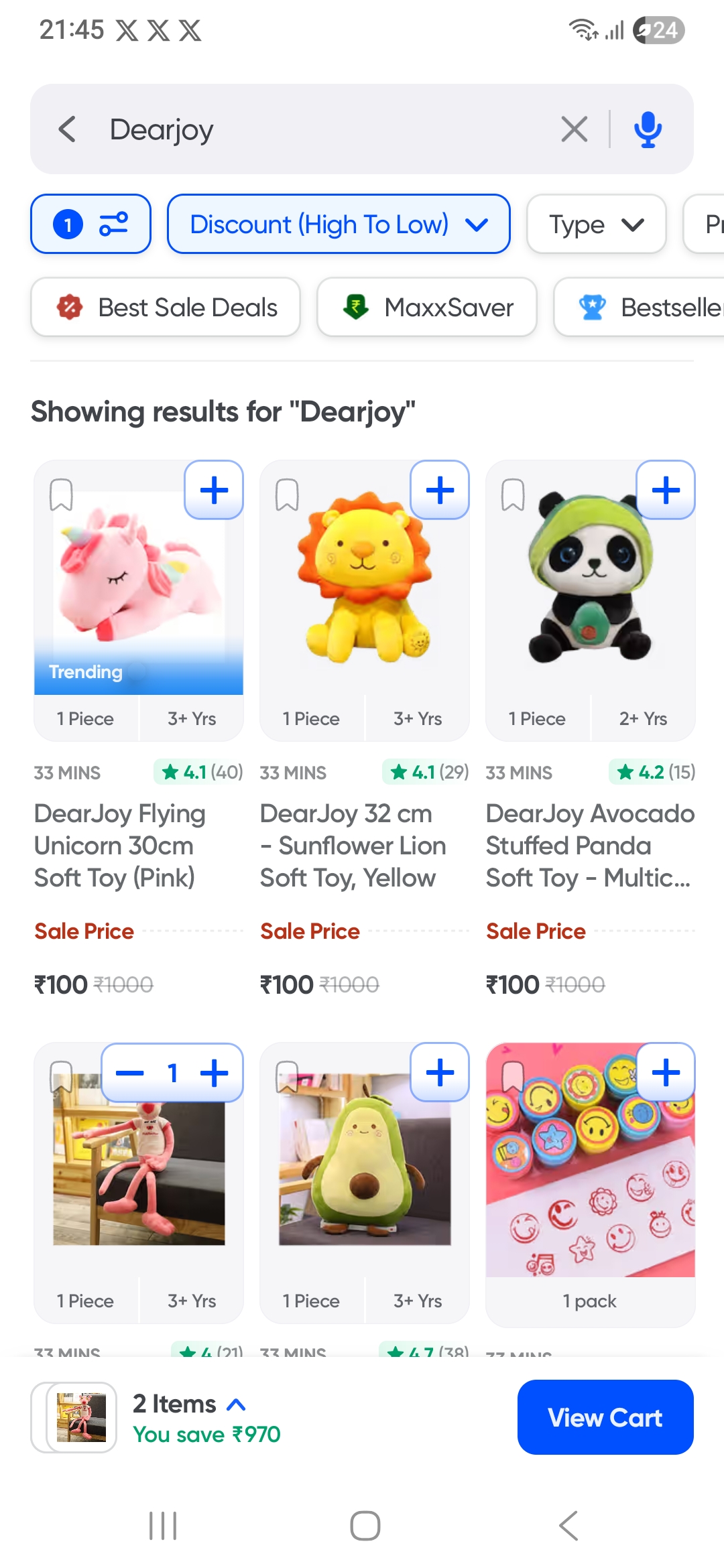Bookmark the Flying Unicorn soft toy
Viewport: 724px width, 1568px height.
(61, 495)
